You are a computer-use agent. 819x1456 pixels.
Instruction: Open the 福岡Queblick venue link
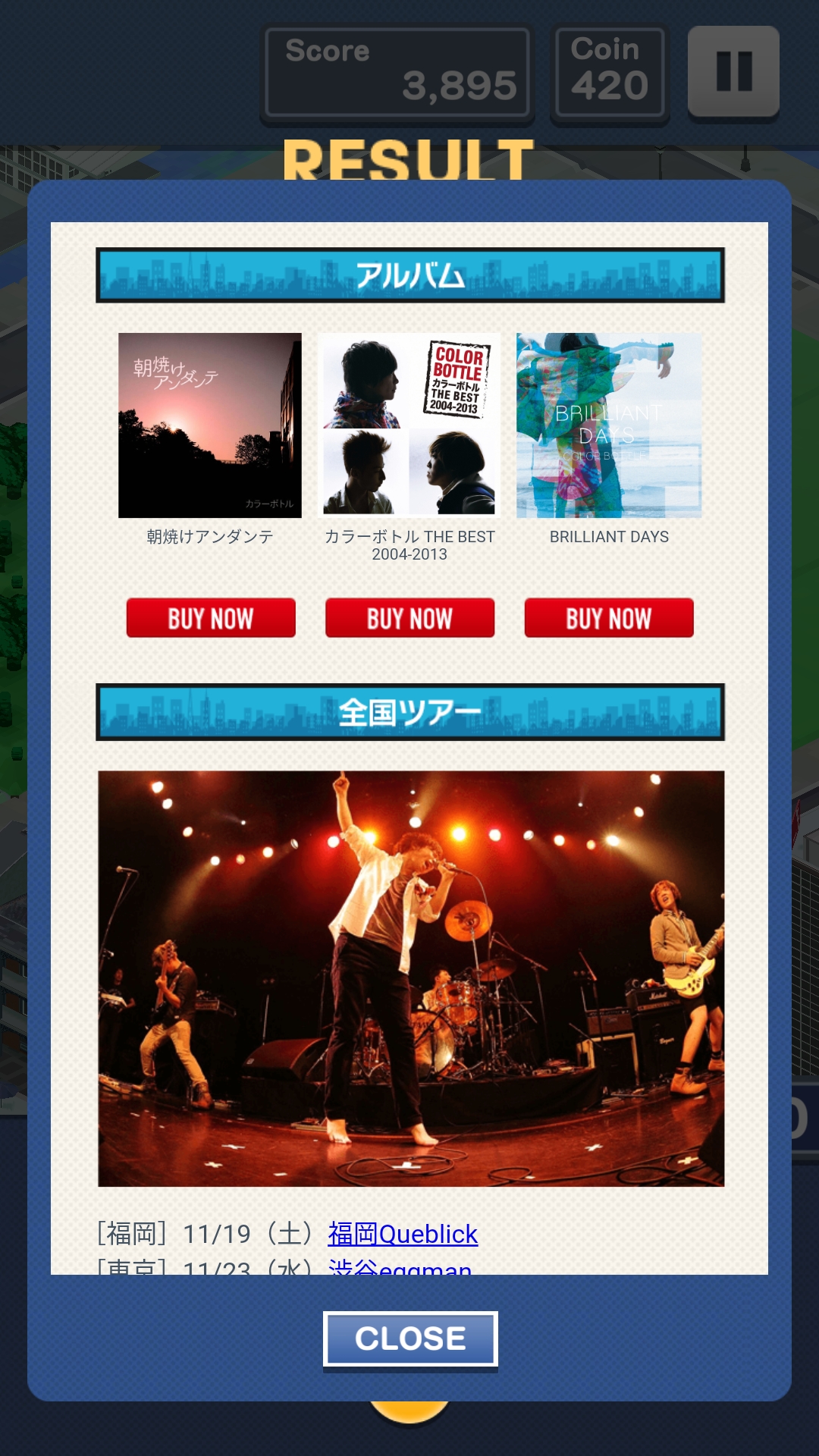403,1234
